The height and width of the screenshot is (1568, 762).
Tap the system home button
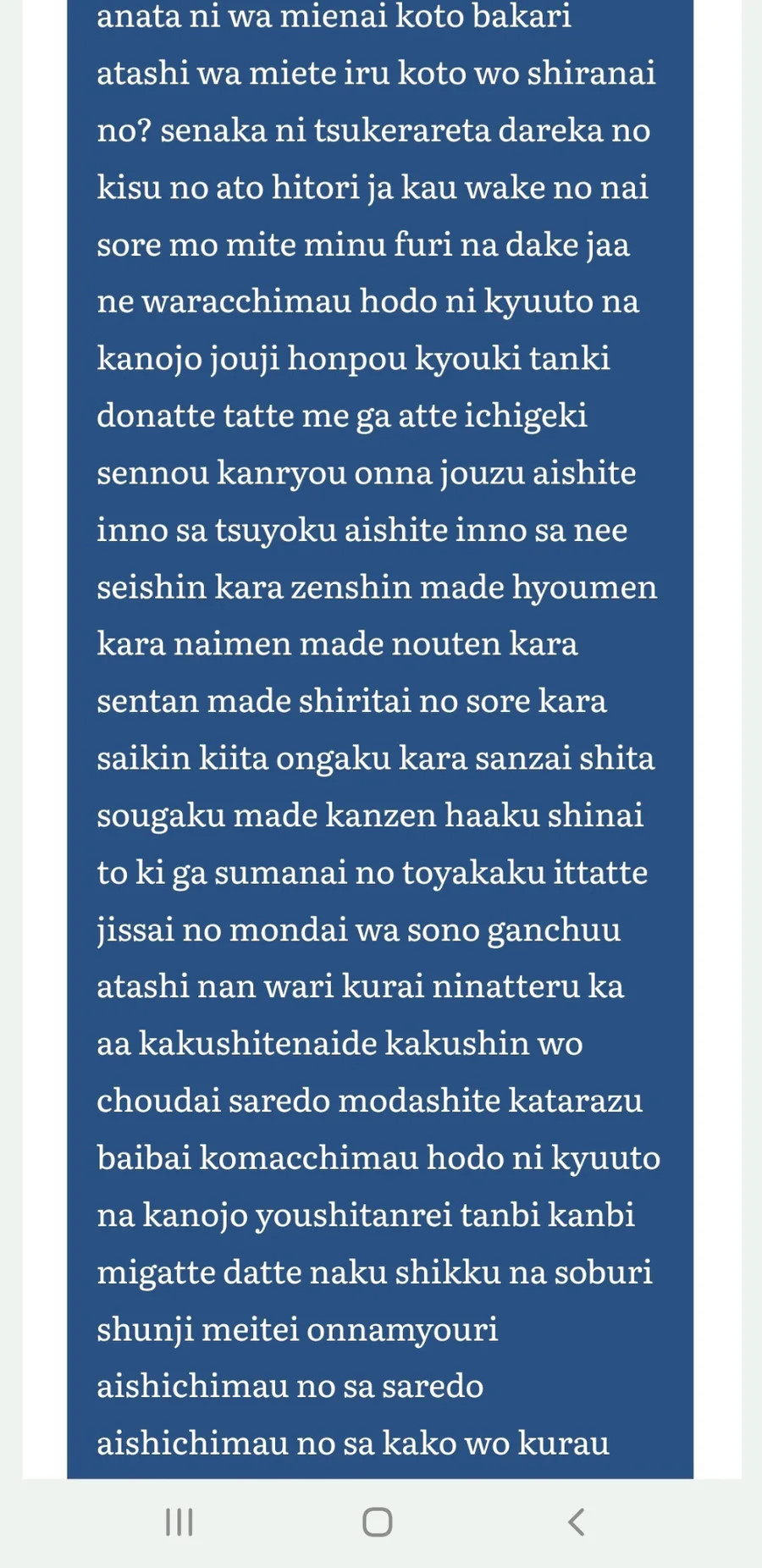pos(378,1521)
